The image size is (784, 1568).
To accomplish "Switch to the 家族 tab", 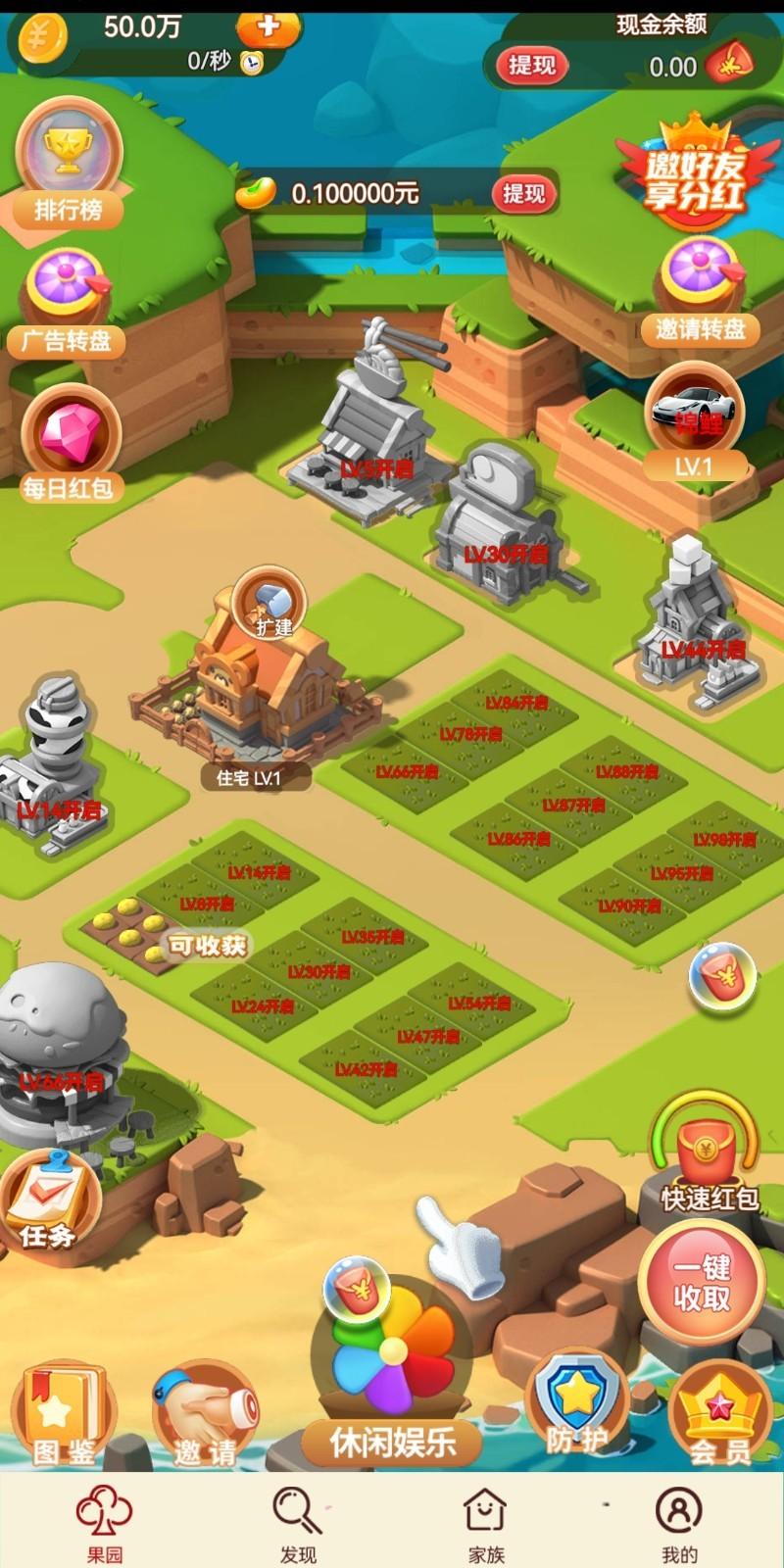I will coord(485,1524).
